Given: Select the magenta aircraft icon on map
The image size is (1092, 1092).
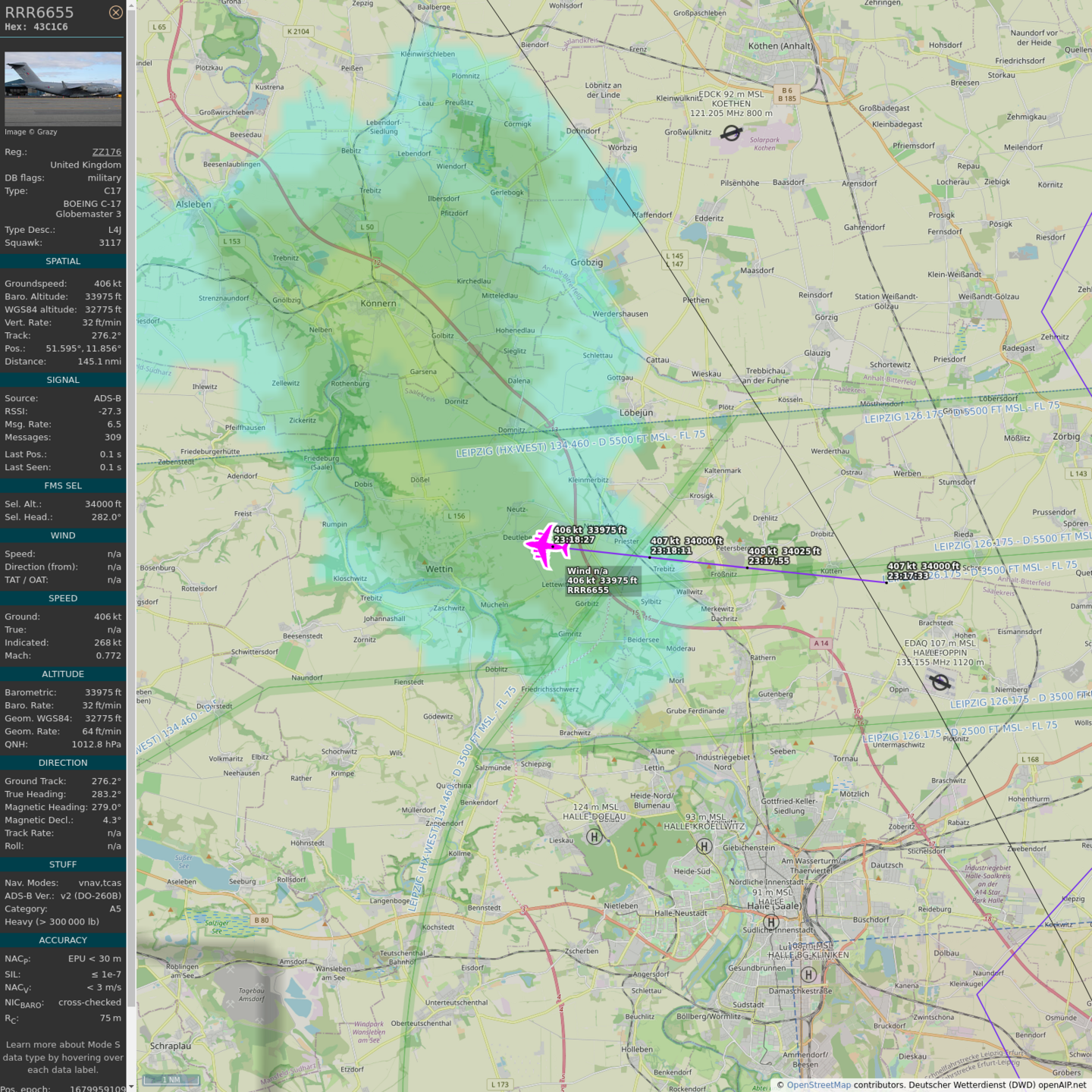Looking at the screenshot, I should (544, 544).
